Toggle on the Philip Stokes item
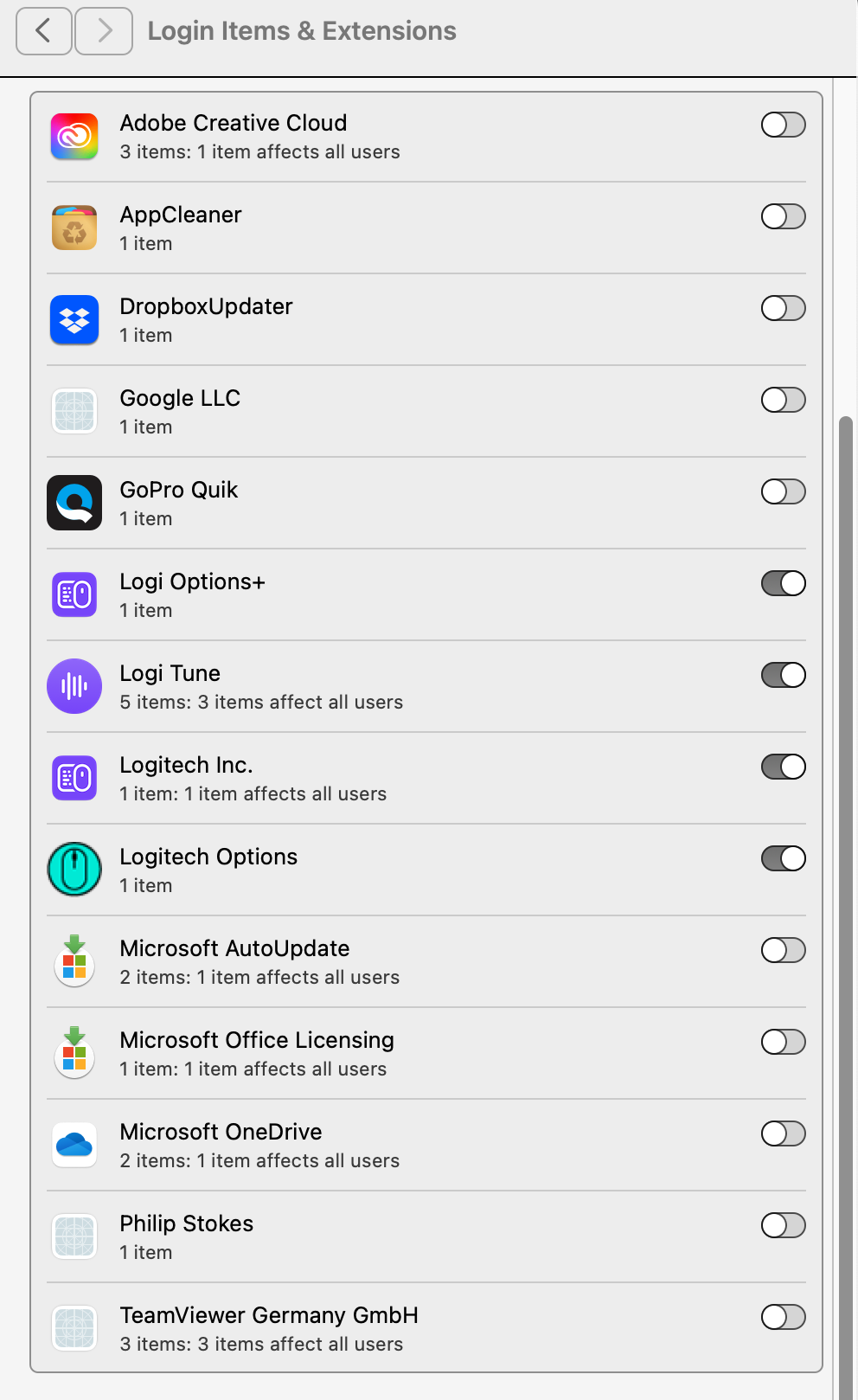The height and width of the screenshot is (1400, 858). [x=783, y=1225]
